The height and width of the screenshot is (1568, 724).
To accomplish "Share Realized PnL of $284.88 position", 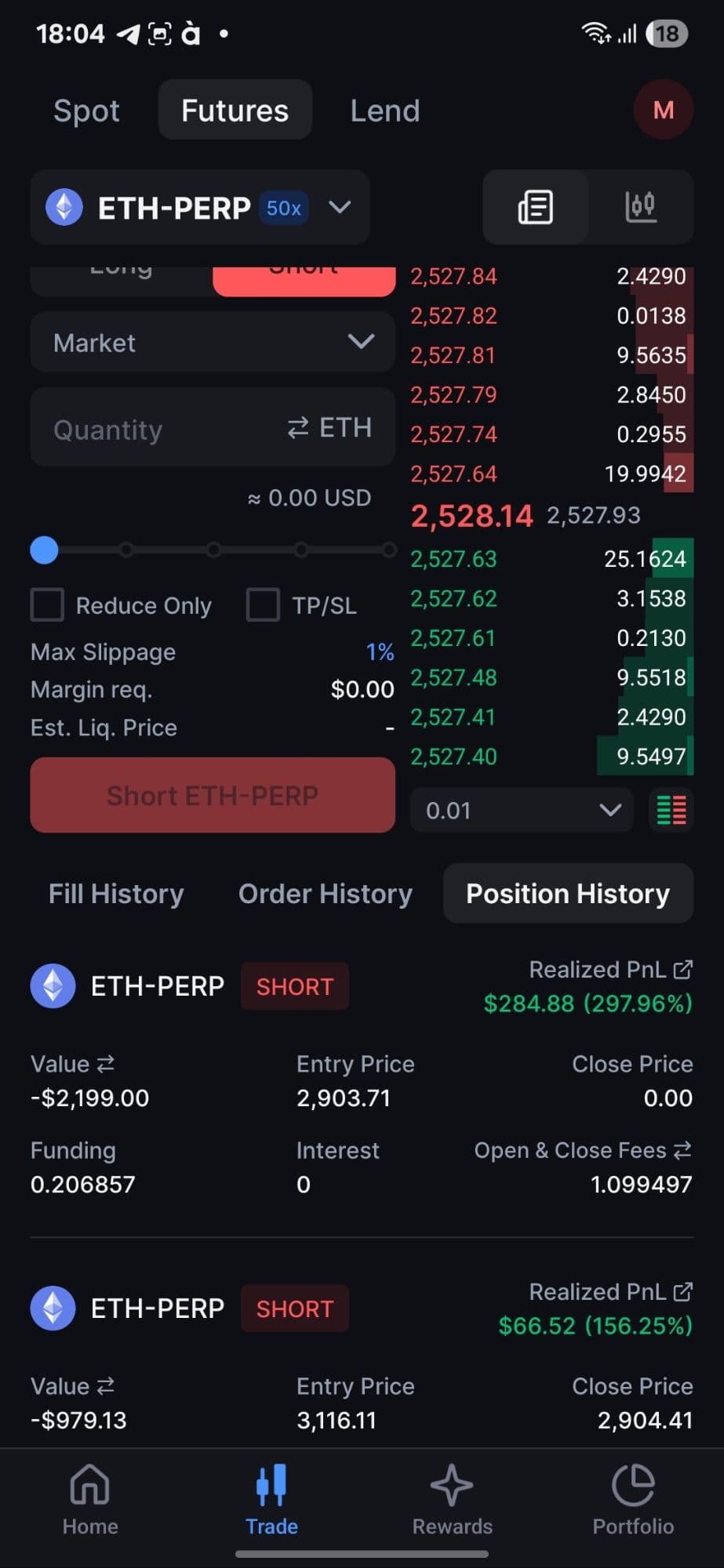I will coord(683,970).
